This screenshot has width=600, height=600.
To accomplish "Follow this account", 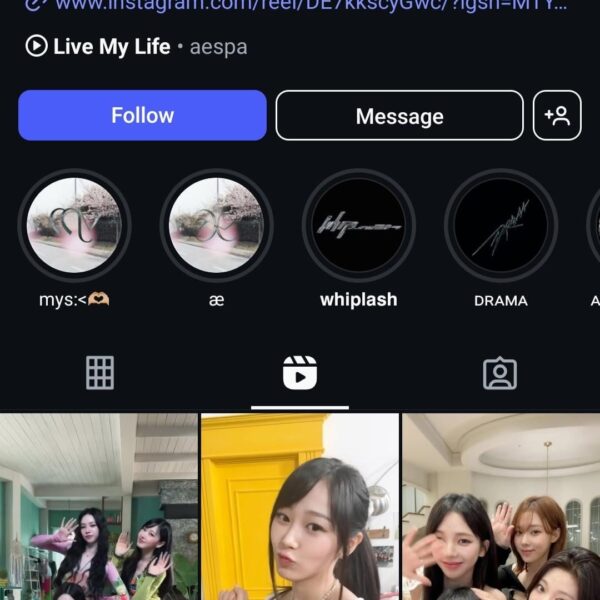I will 142,116.
